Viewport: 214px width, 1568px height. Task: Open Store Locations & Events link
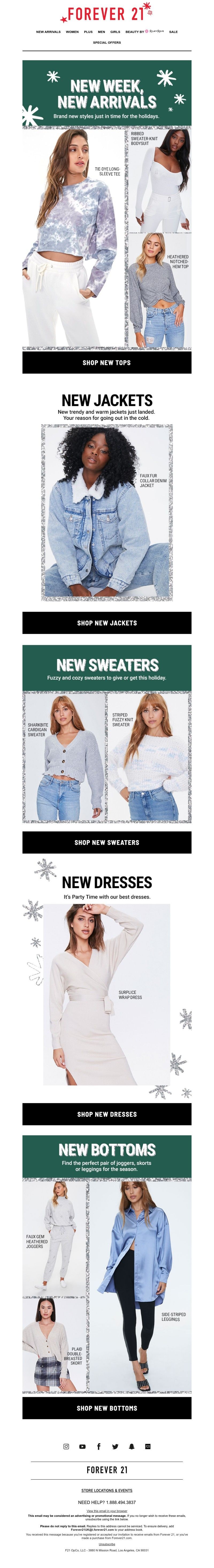(x=107, y=1490)
